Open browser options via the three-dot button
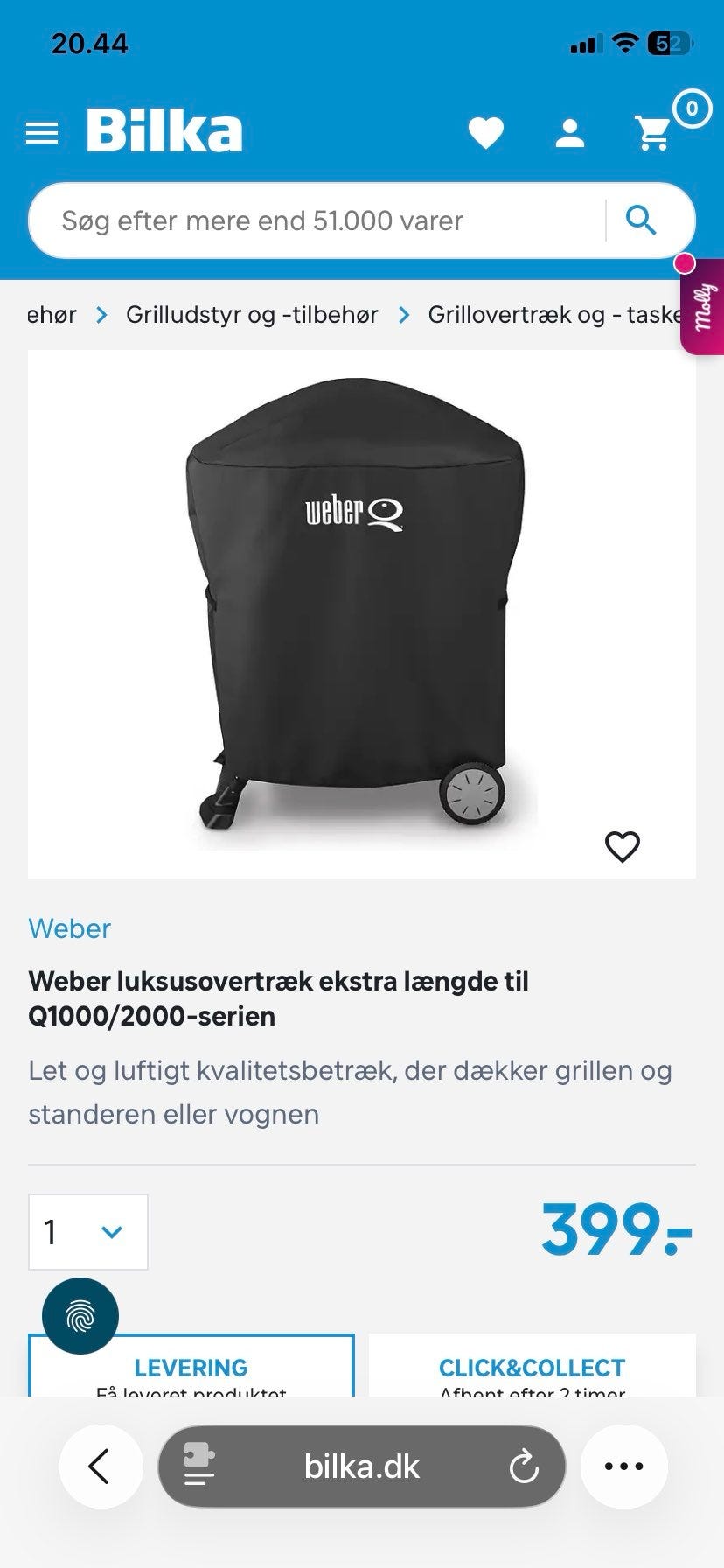The width and height of the screenshot is (724, 1568). pos(623,1466)
